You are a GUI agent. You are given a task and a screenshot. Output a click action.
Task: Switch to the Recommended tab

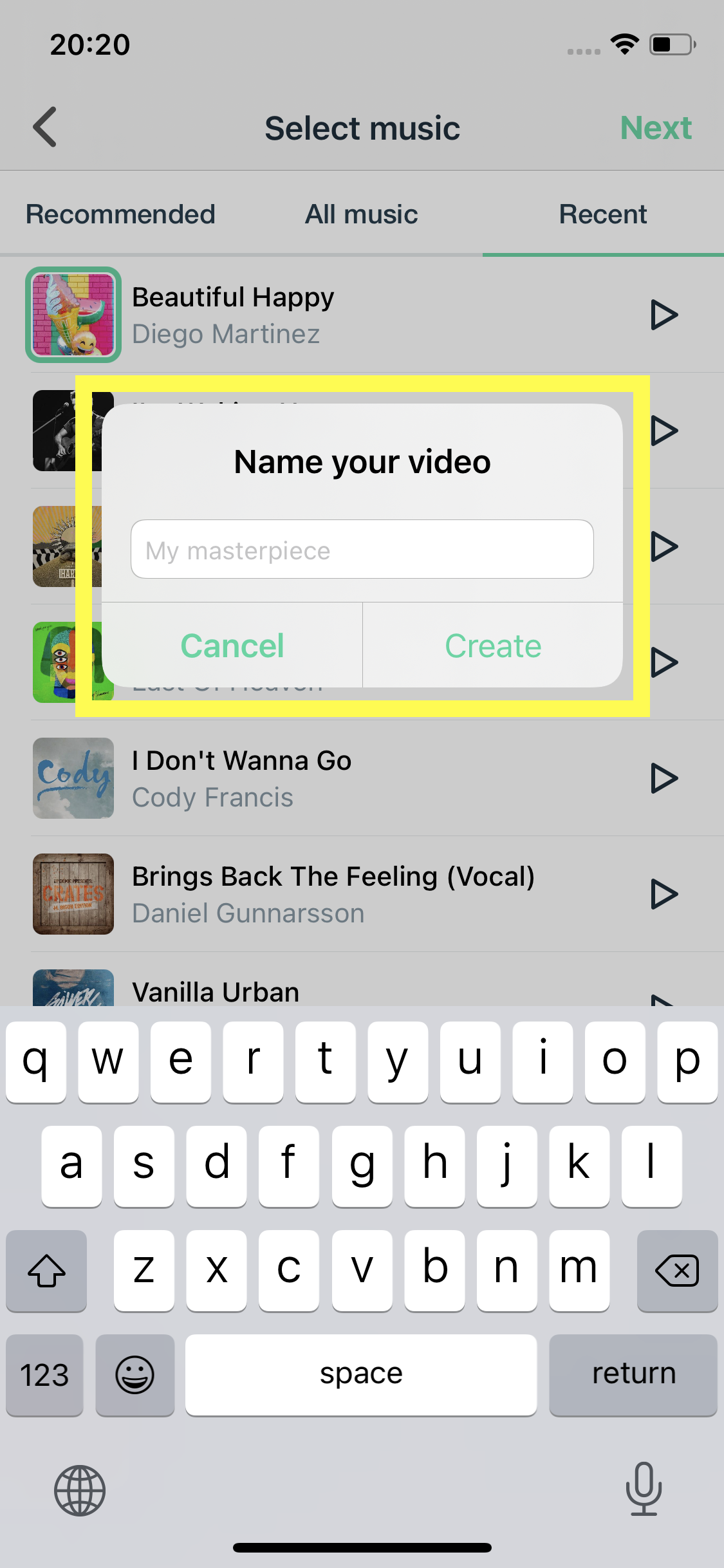click(120, 214)
